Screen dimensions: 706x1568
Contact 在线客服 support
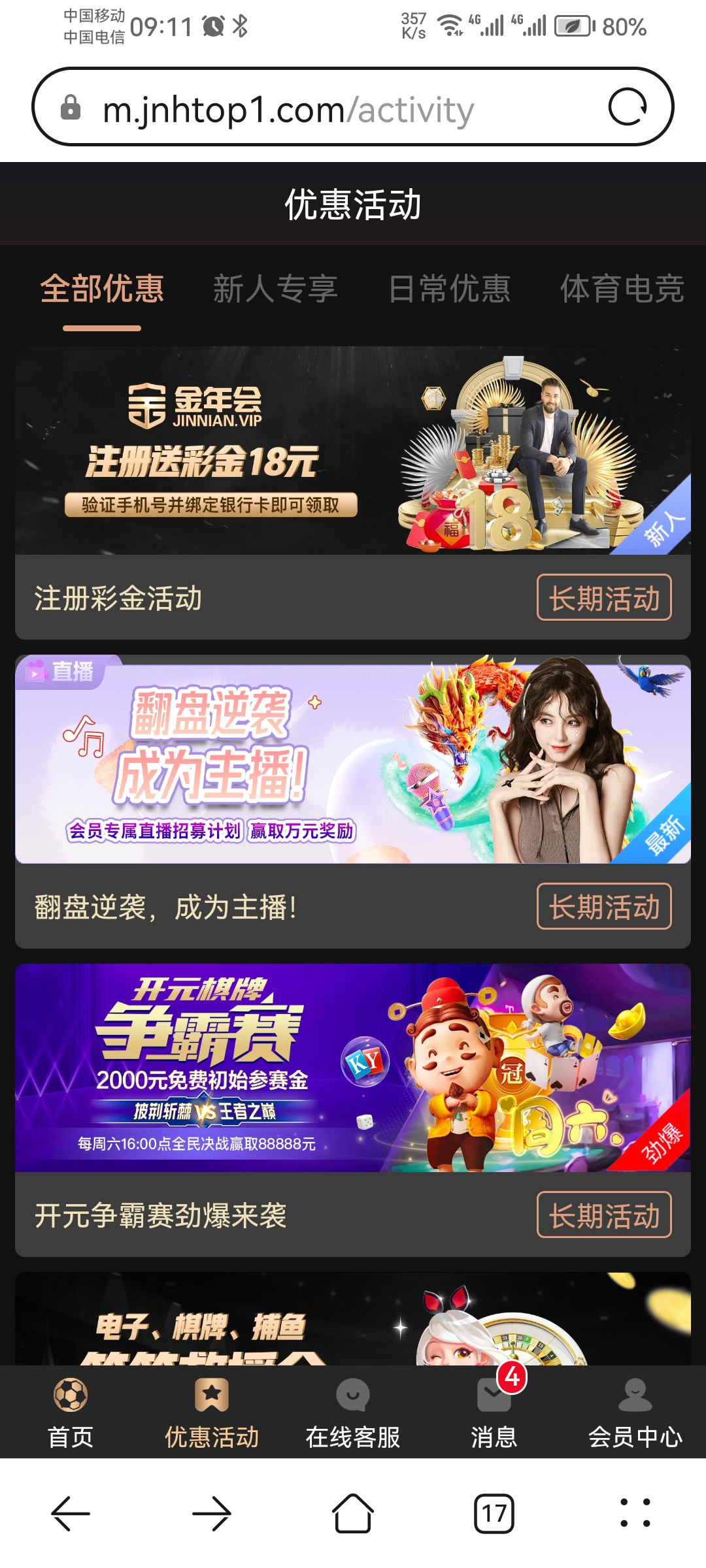353,1413
